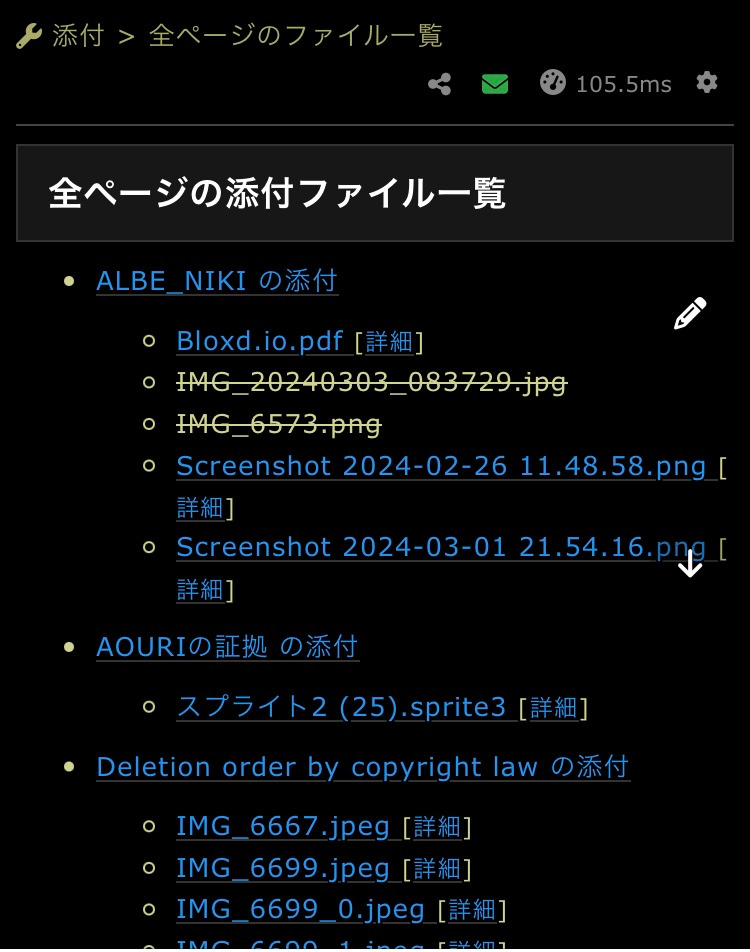View 詳細 for Bloxd.io.pdf
Viewport: 750px width, 952px height.
(x=389, y=342)
